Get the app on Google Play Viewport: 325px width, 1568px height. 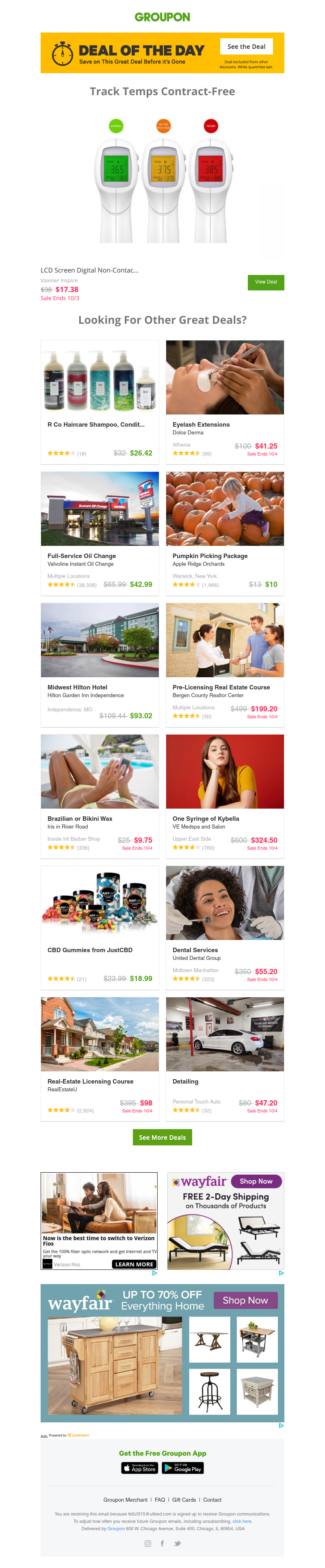click(183, 1468)
